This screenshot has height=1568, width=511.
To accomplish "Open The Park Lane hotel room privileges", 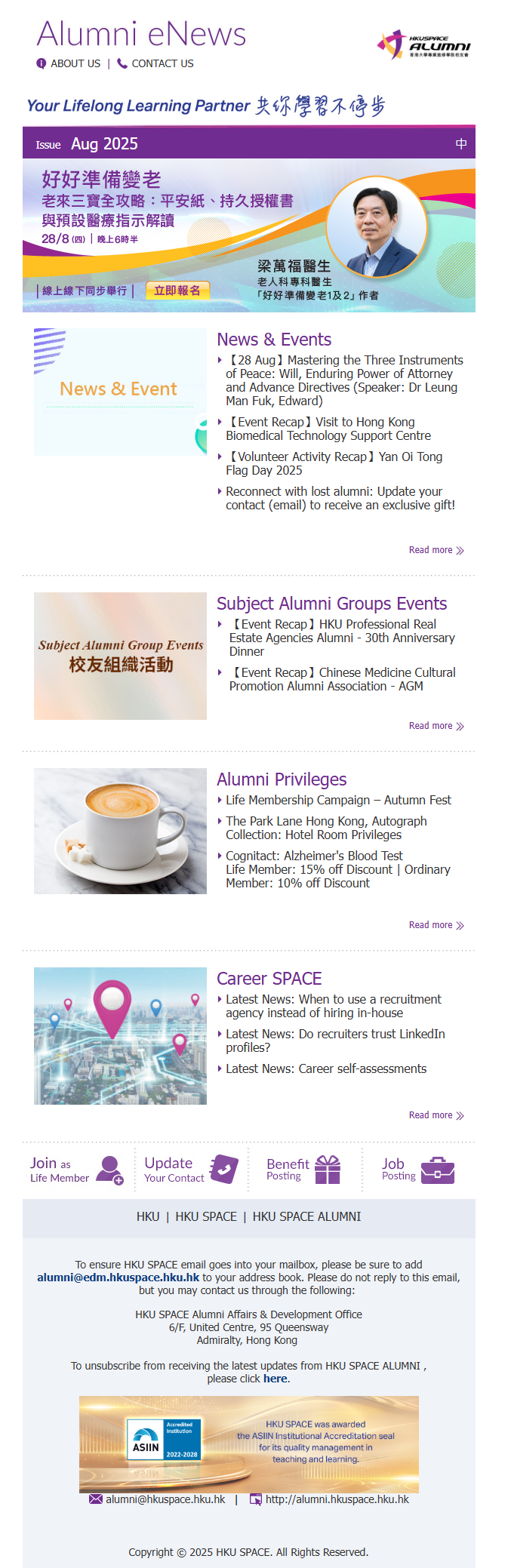I will point(326,828).
